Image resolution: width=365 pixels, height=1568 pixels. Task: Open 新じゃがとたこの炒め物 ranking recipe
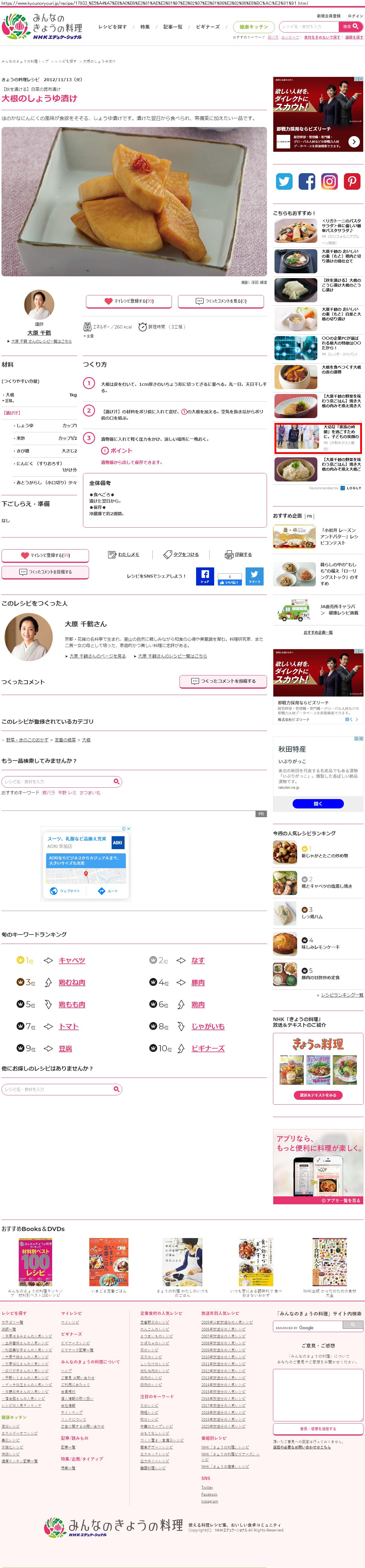[x=325, y=855]
